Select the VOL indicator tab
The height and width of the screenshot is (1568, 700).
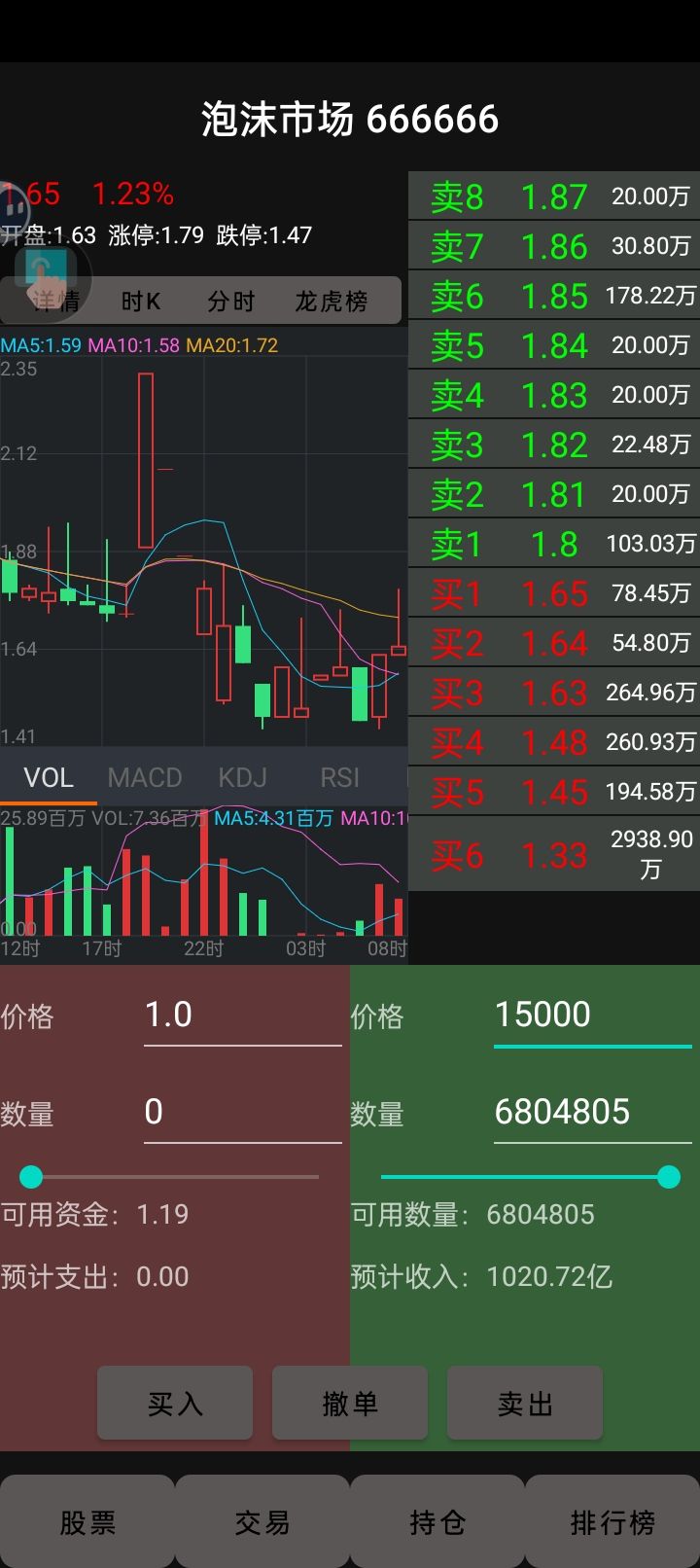click(x=49, y=777)
